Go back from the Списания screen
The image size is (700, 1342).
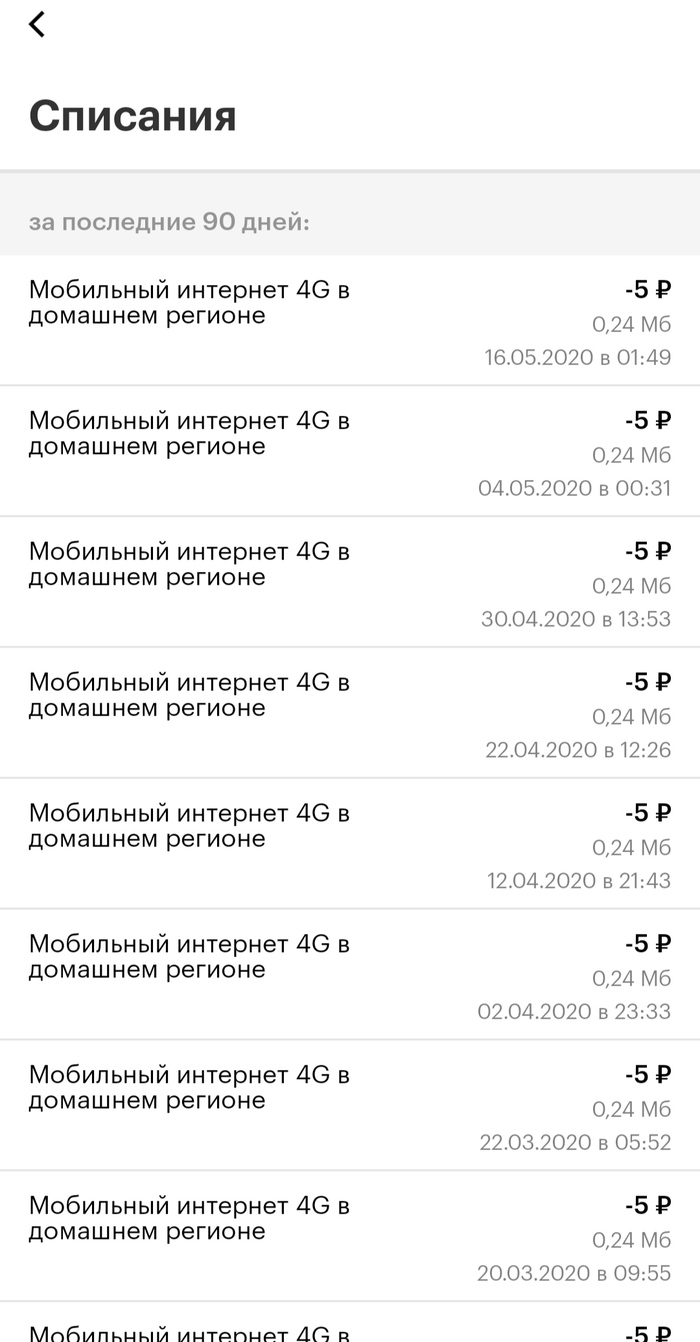point(37,25)
